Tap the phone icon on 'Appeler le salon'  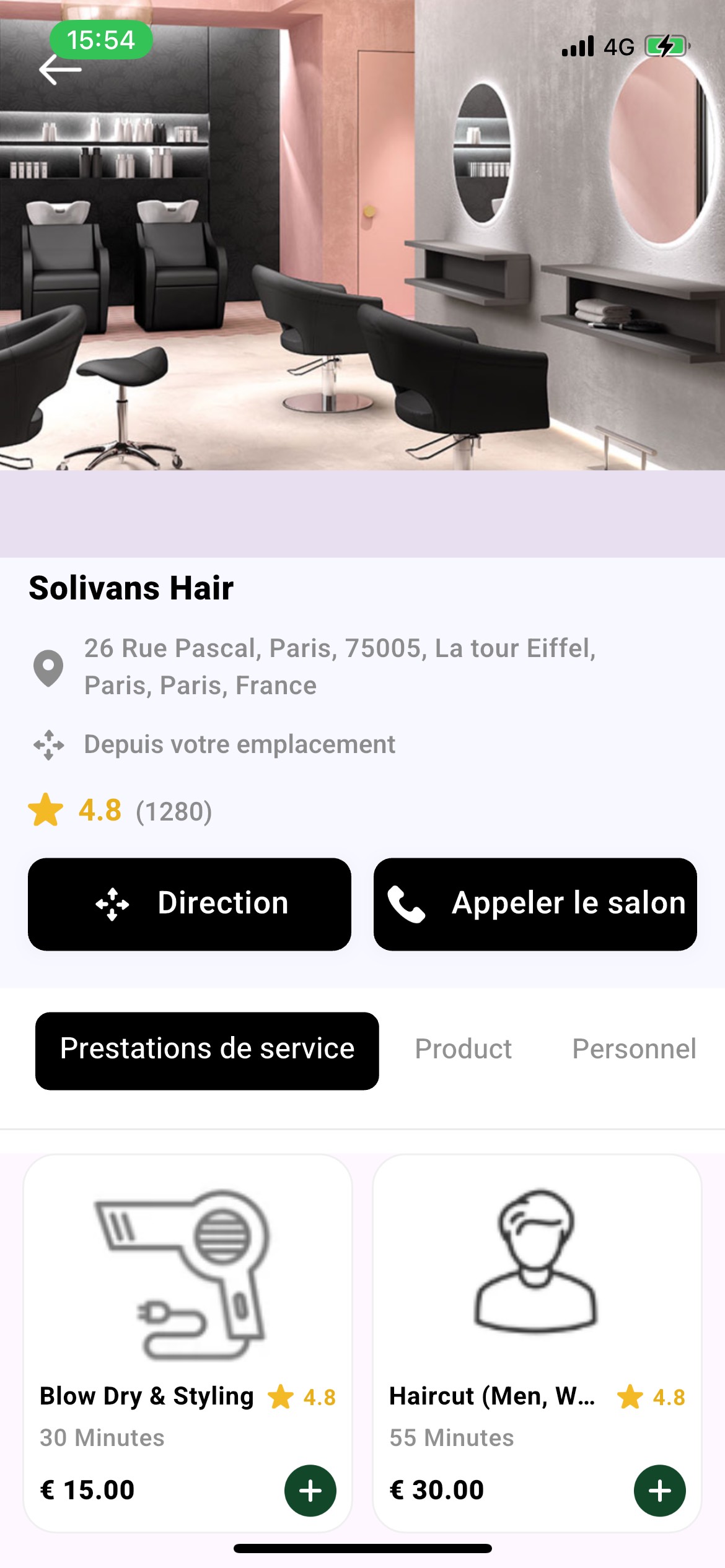409,904
